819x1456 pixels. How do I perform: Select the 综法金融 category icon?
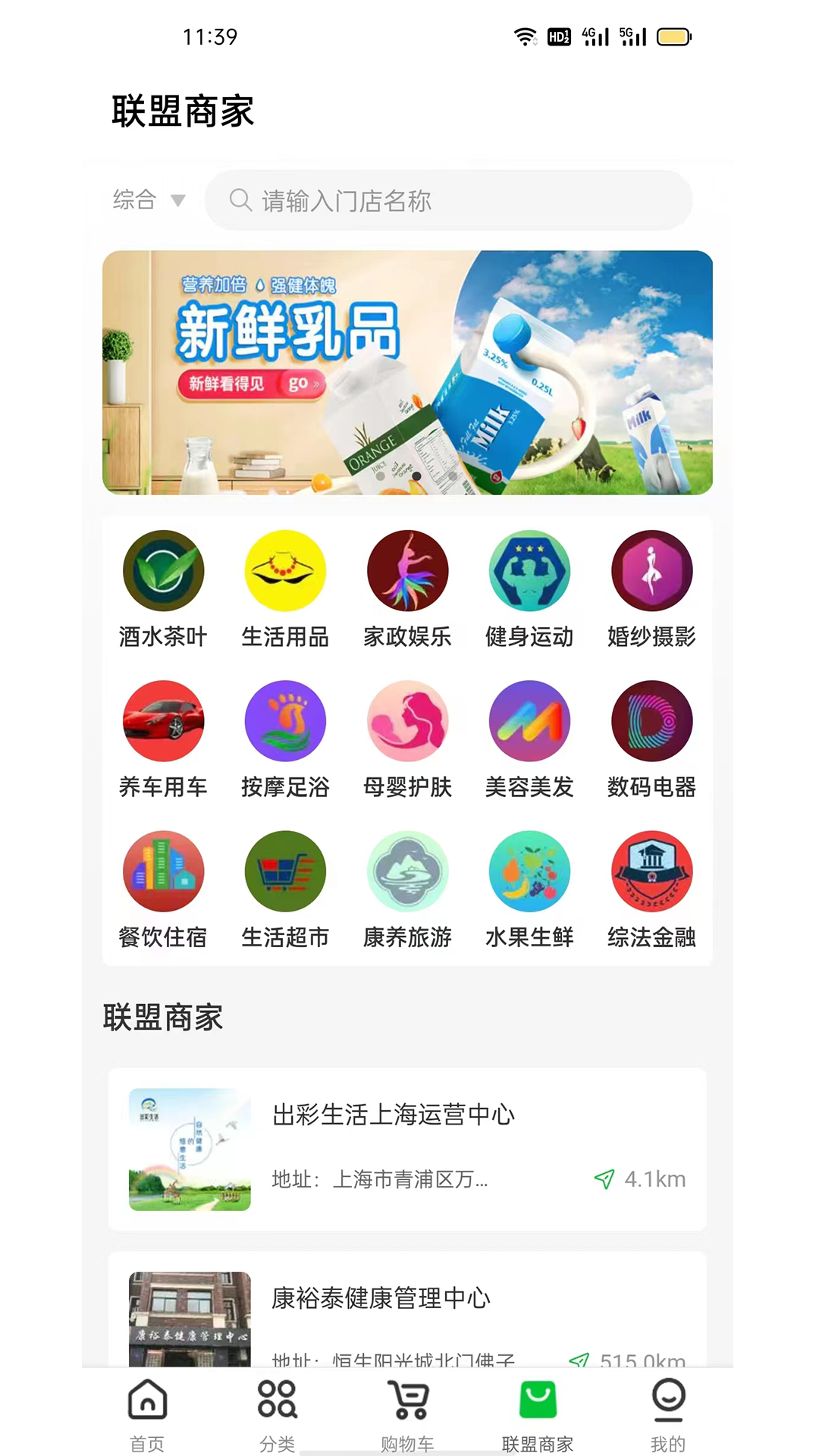[651, 871]
